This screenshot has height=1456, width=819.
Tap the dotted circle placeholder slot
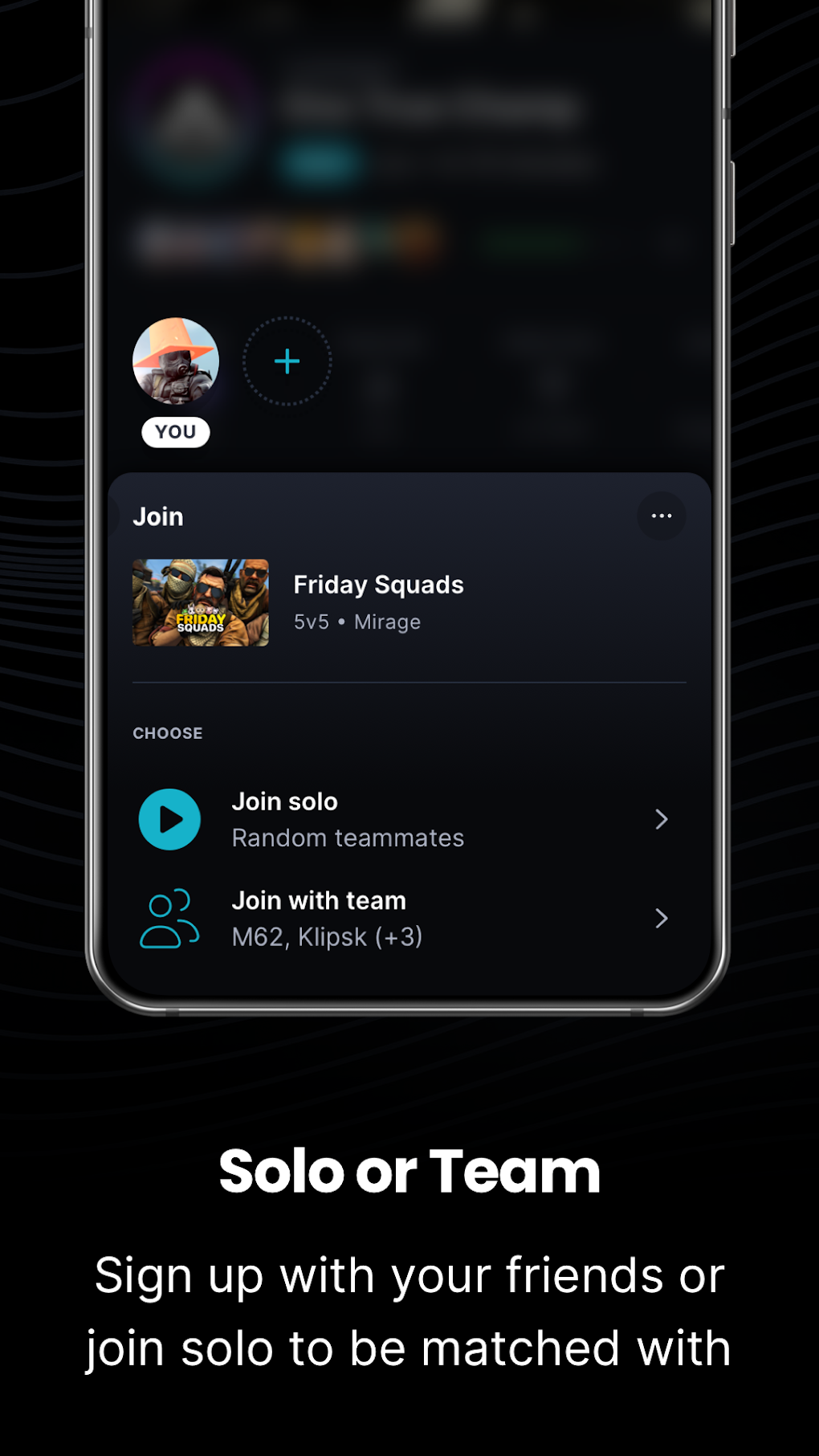click(x=287, y=361)
